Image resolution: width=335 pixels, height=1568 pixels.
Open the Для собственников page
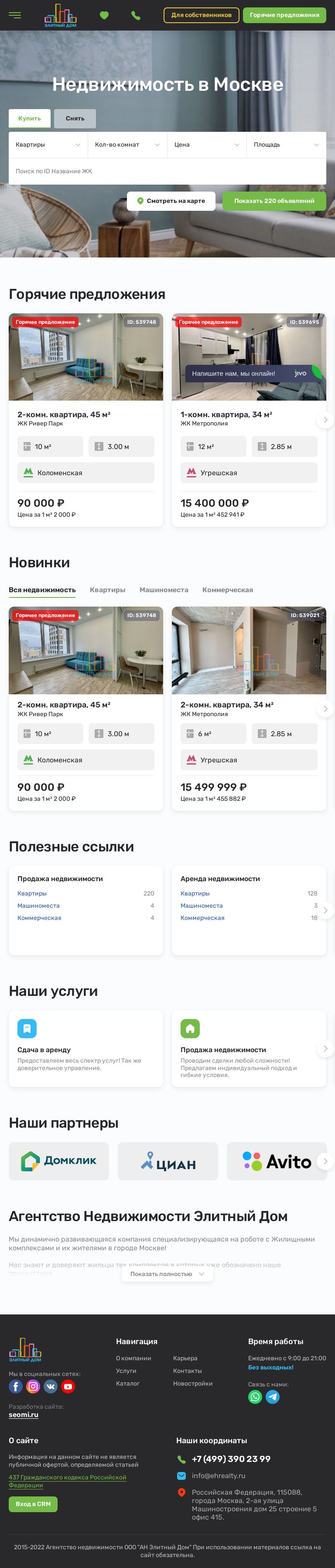coord(201,15)
